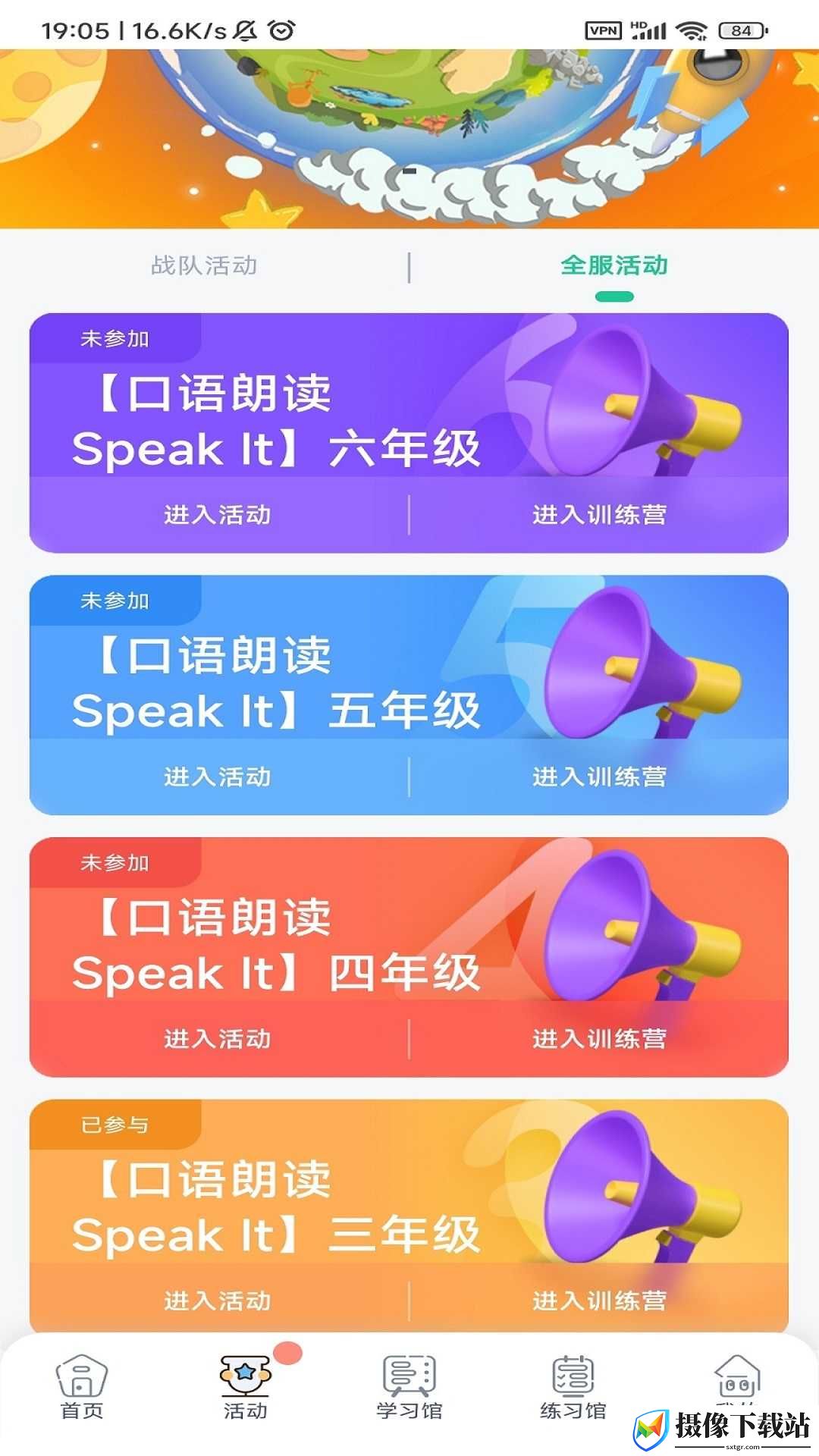Open the top orange space banner

point(409,139)
